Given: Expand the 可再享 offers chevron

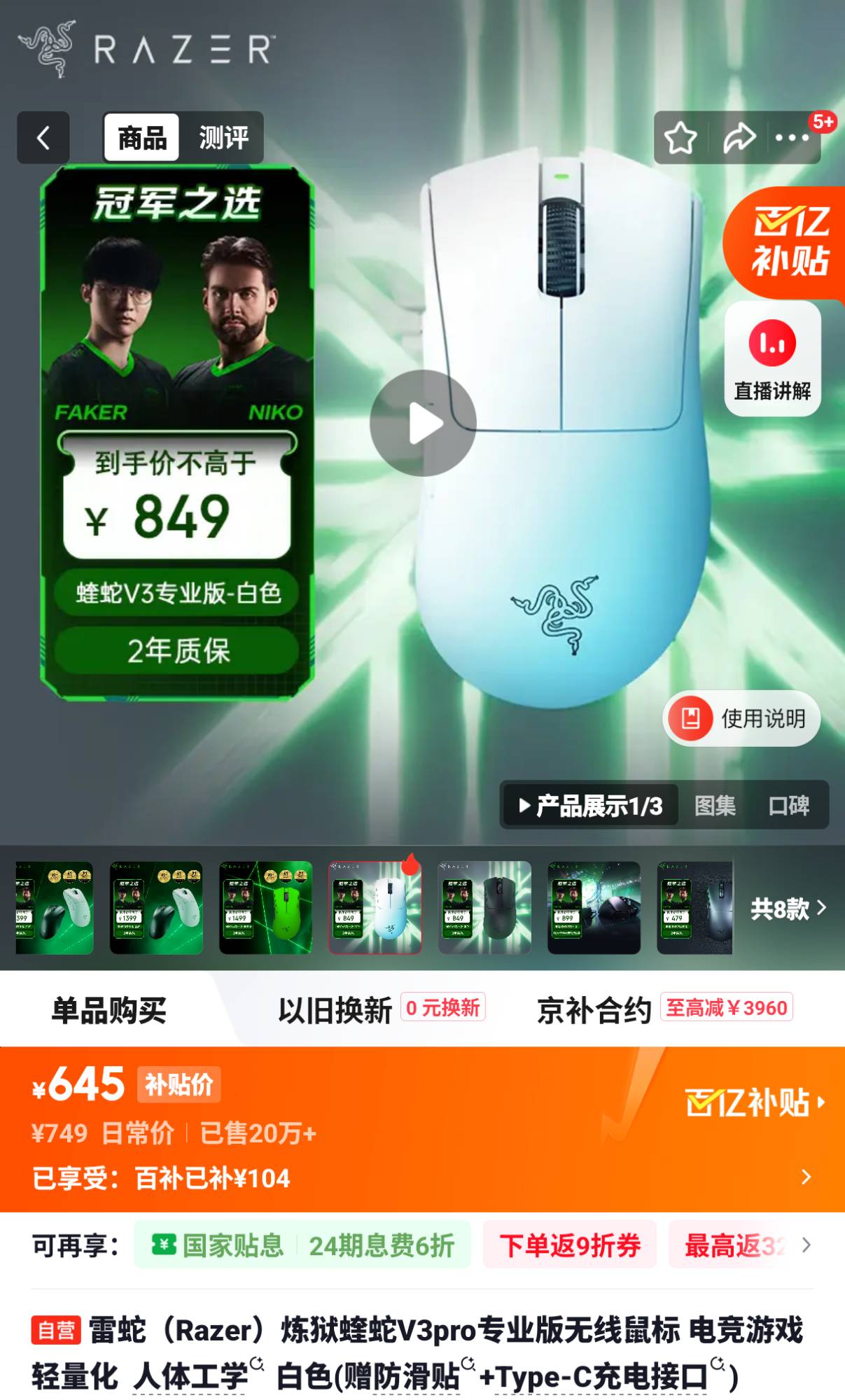Looking at the screenshot, I should [806, 1245].
